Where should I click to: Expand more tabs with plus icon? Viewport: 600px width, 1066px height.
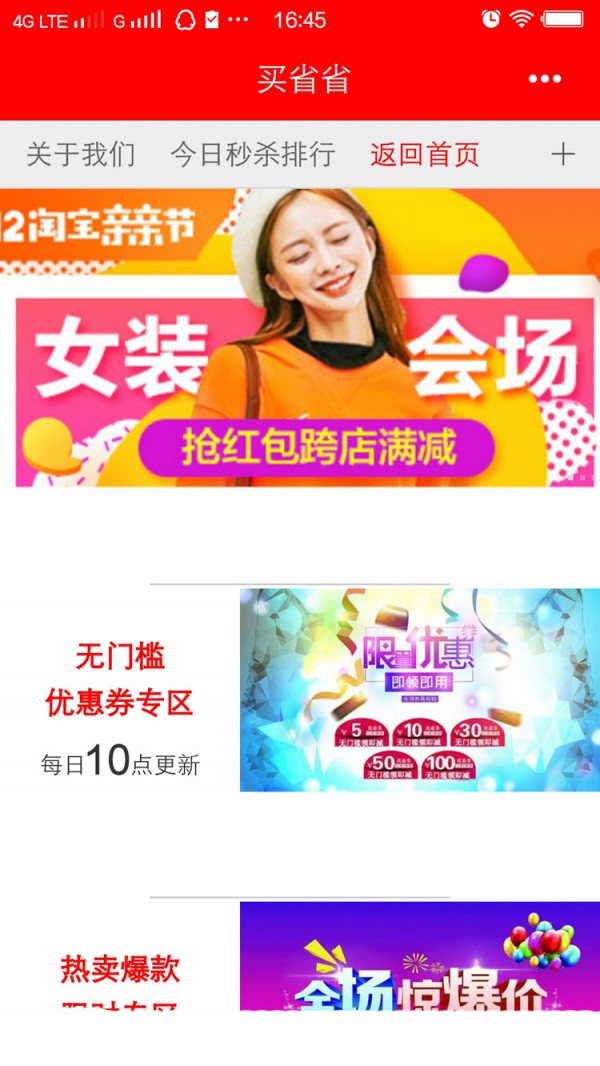tap(563, 154)
